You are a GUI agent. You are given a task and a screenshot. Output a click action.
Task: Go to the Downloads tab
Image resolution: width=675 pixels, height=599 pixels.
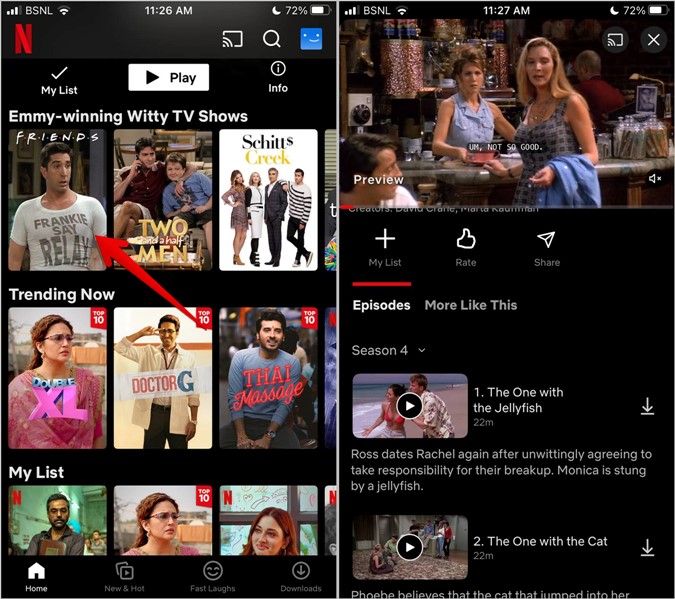(300, 576)
